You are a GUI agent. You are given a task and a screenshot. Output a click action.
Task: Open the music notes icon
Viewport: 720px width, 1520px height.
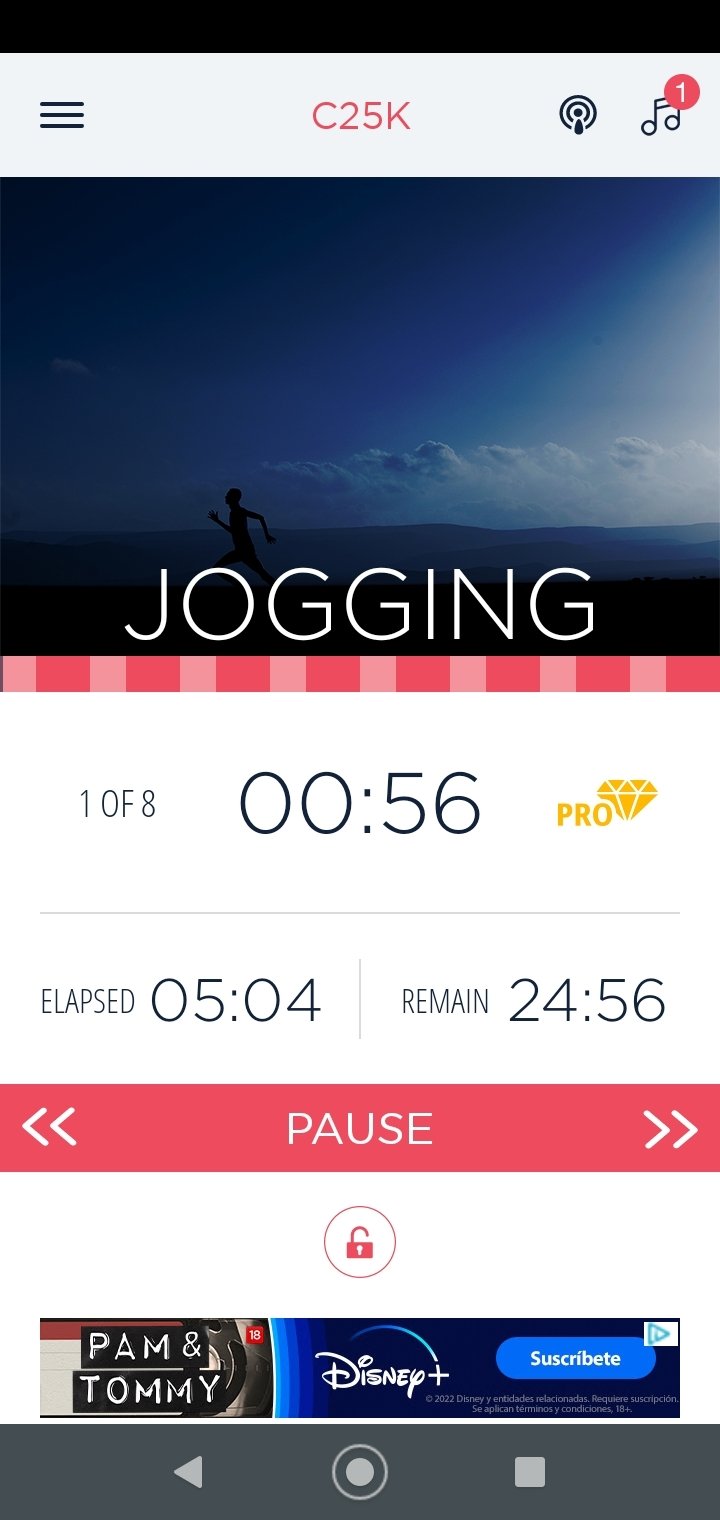[661, 116]
